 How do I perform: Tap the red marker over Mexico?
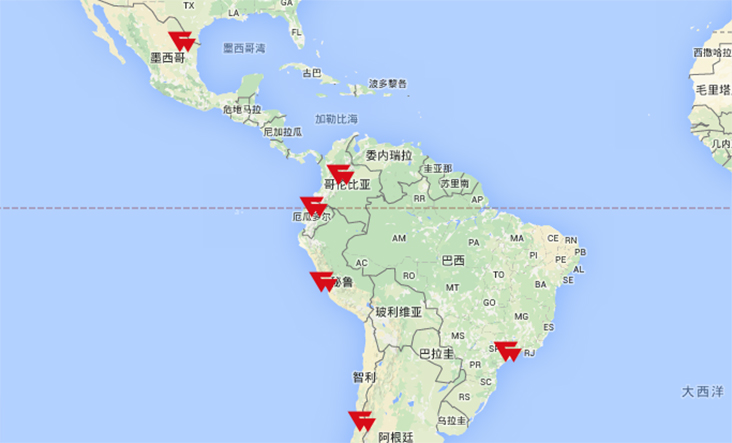pos(182,40)
